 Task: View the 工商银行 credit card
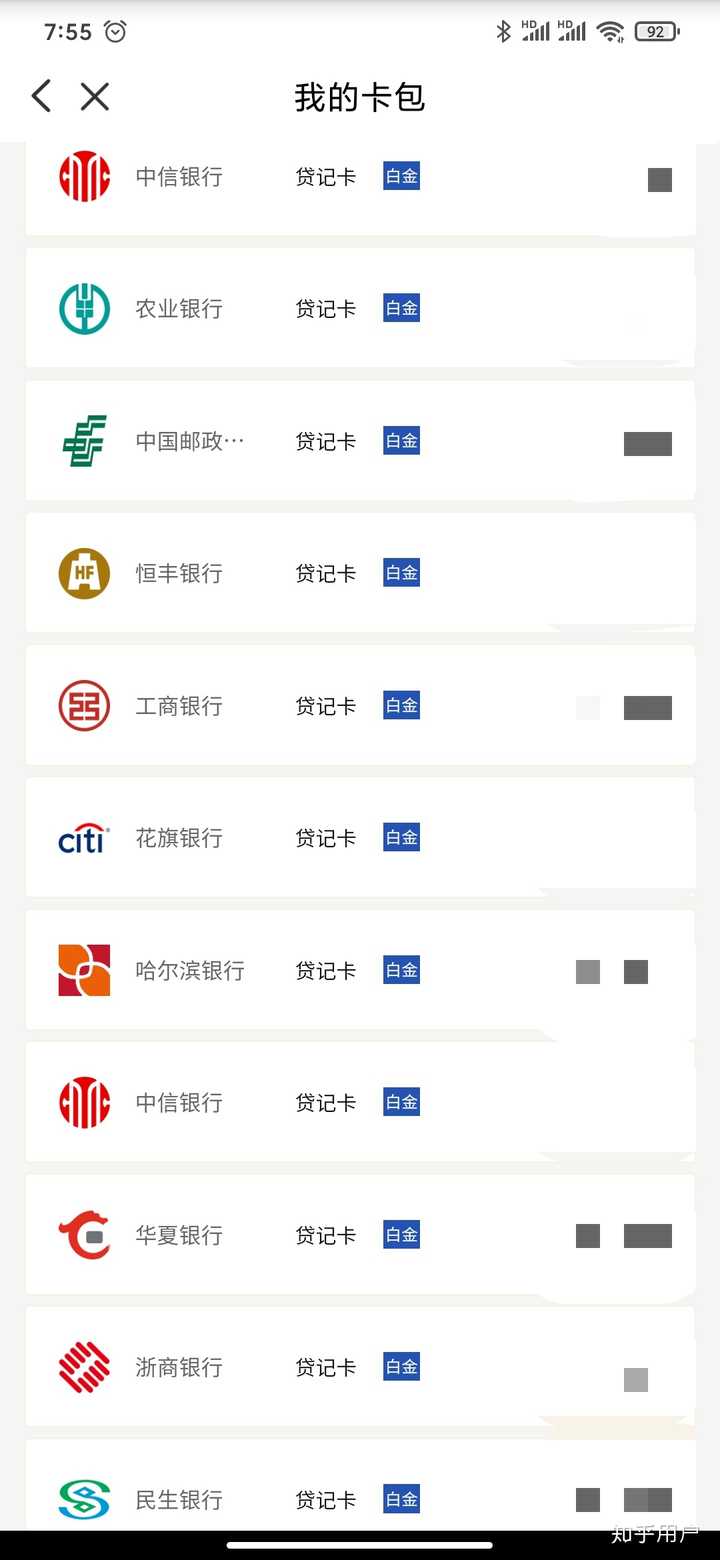[x=360, y=706]
